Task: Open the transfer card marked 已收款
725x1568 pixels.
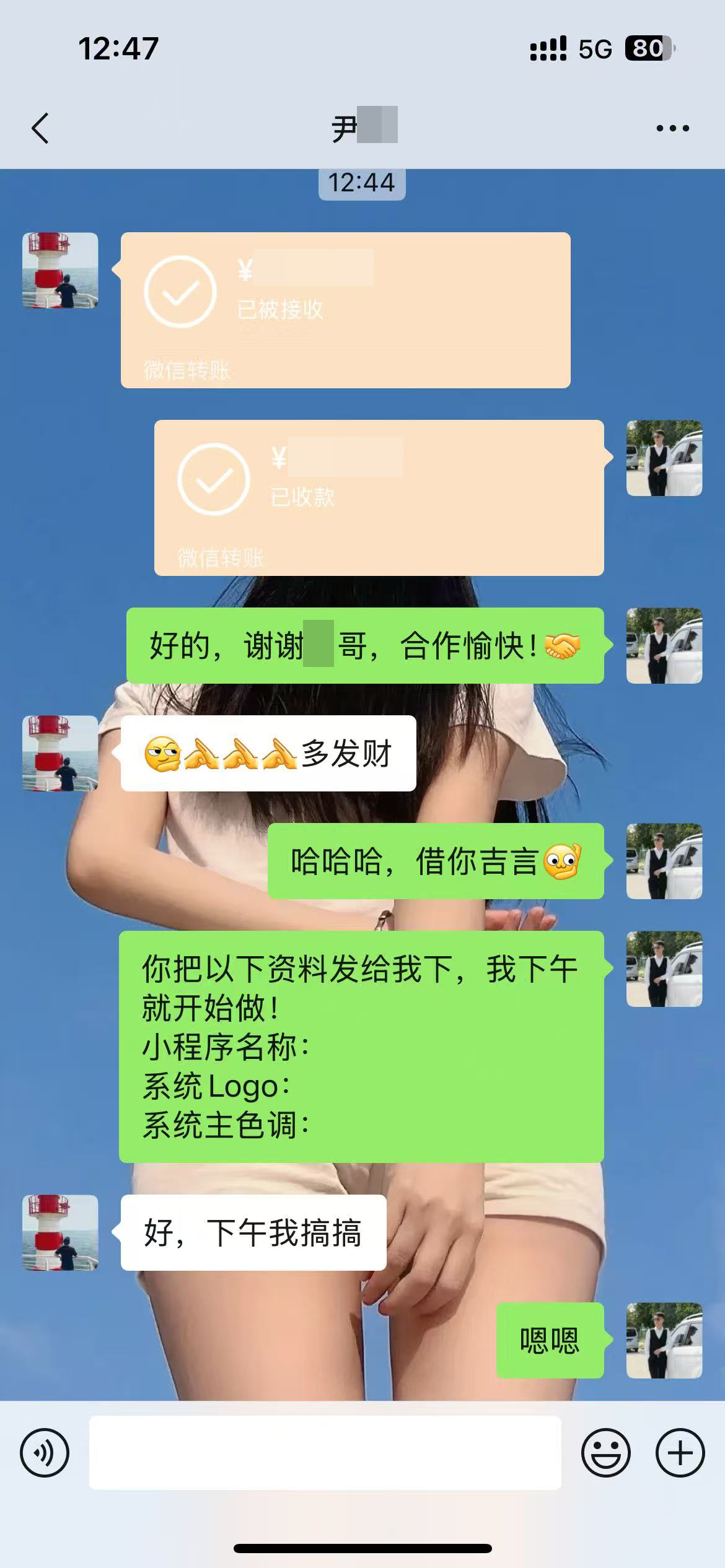Action: [379, 497]
